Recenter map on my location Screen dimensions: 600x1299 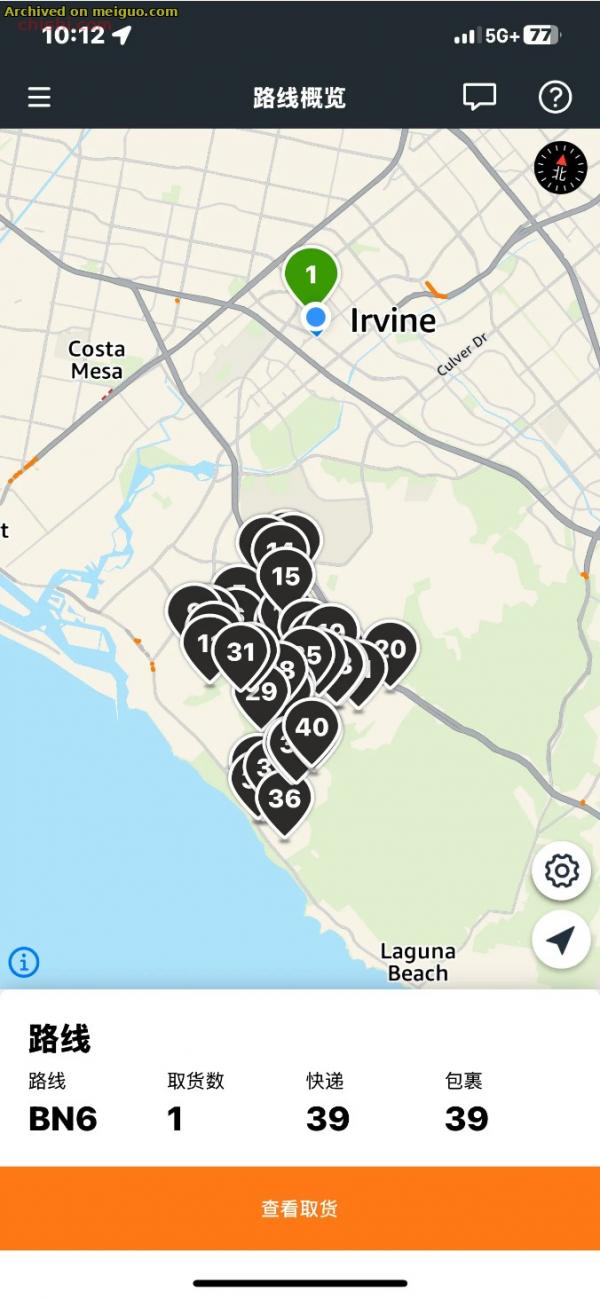tap(562, 939)
